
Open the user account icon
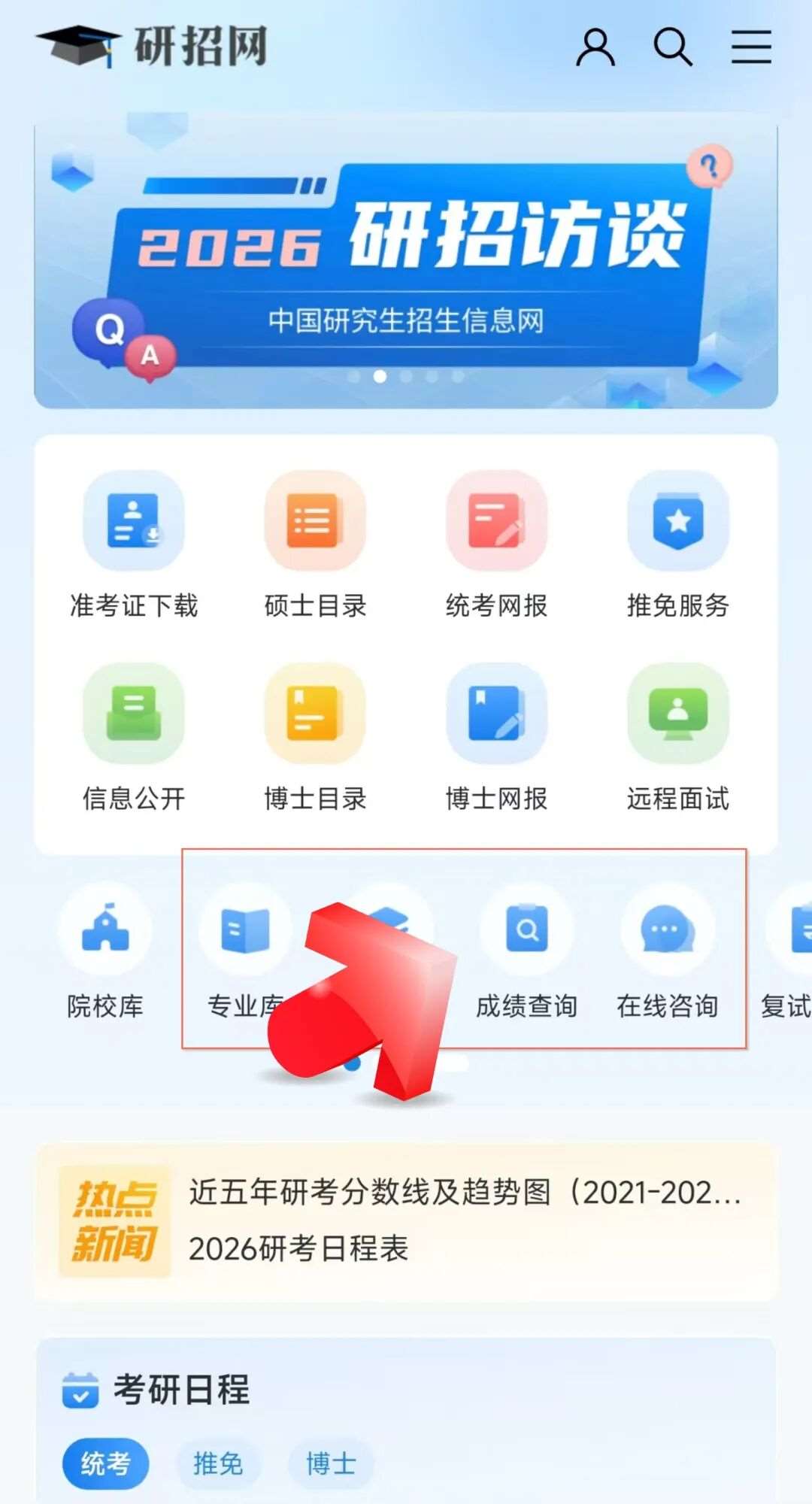pyautogui.click(x=595, y=47)
